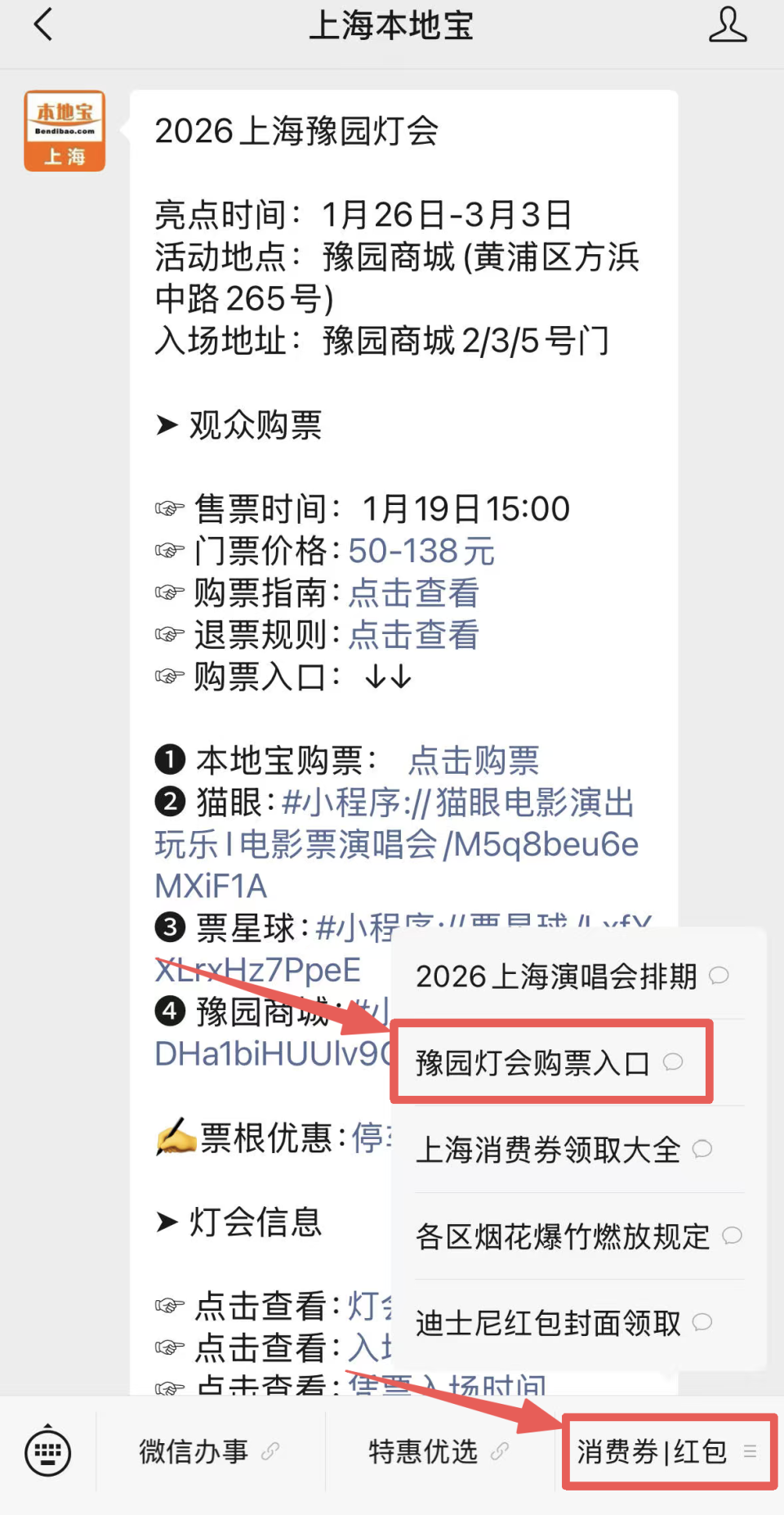Open the account profile icon top right

[x=728, y=25]
